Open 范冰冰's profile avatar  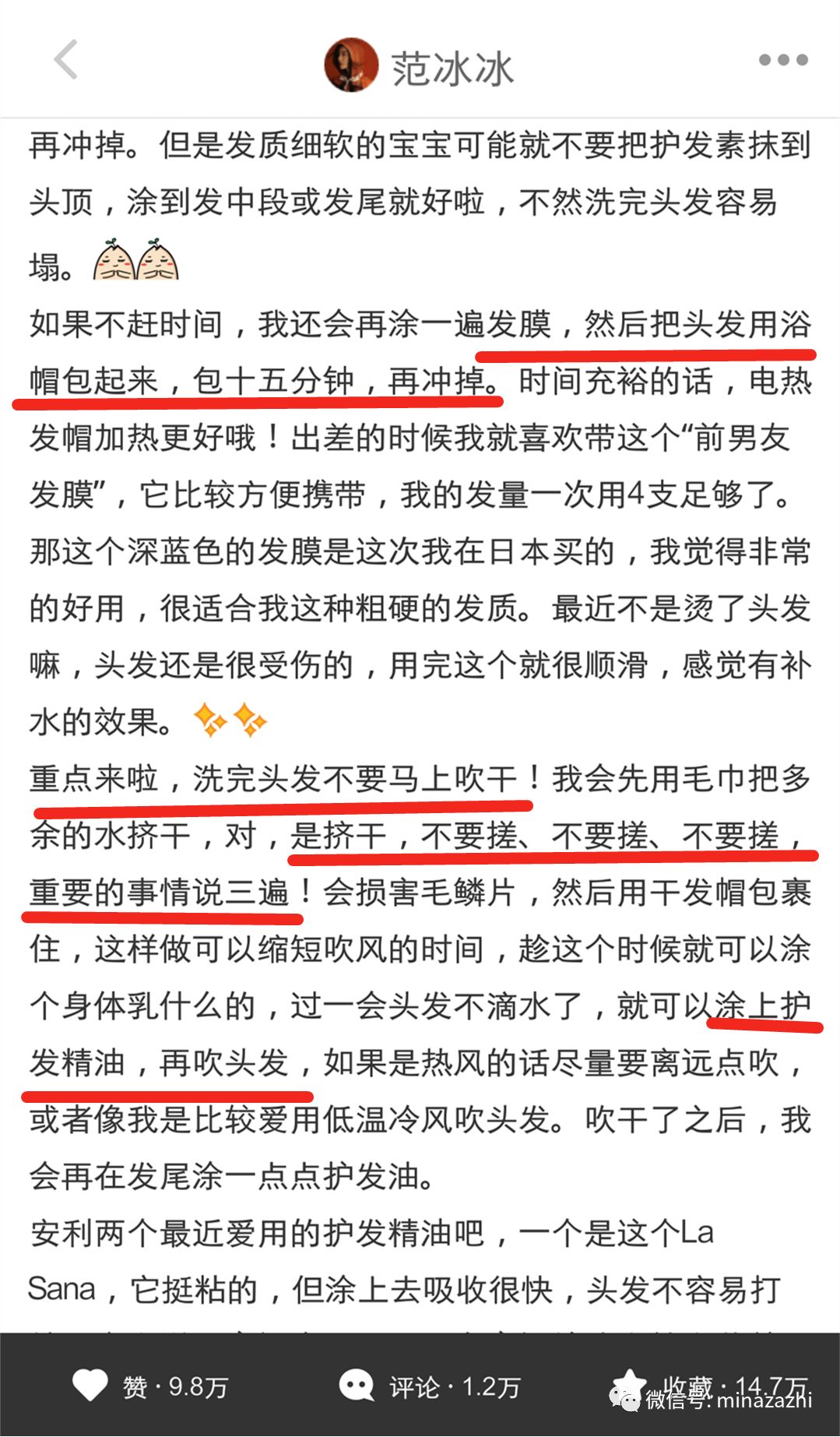click(350, 65)
